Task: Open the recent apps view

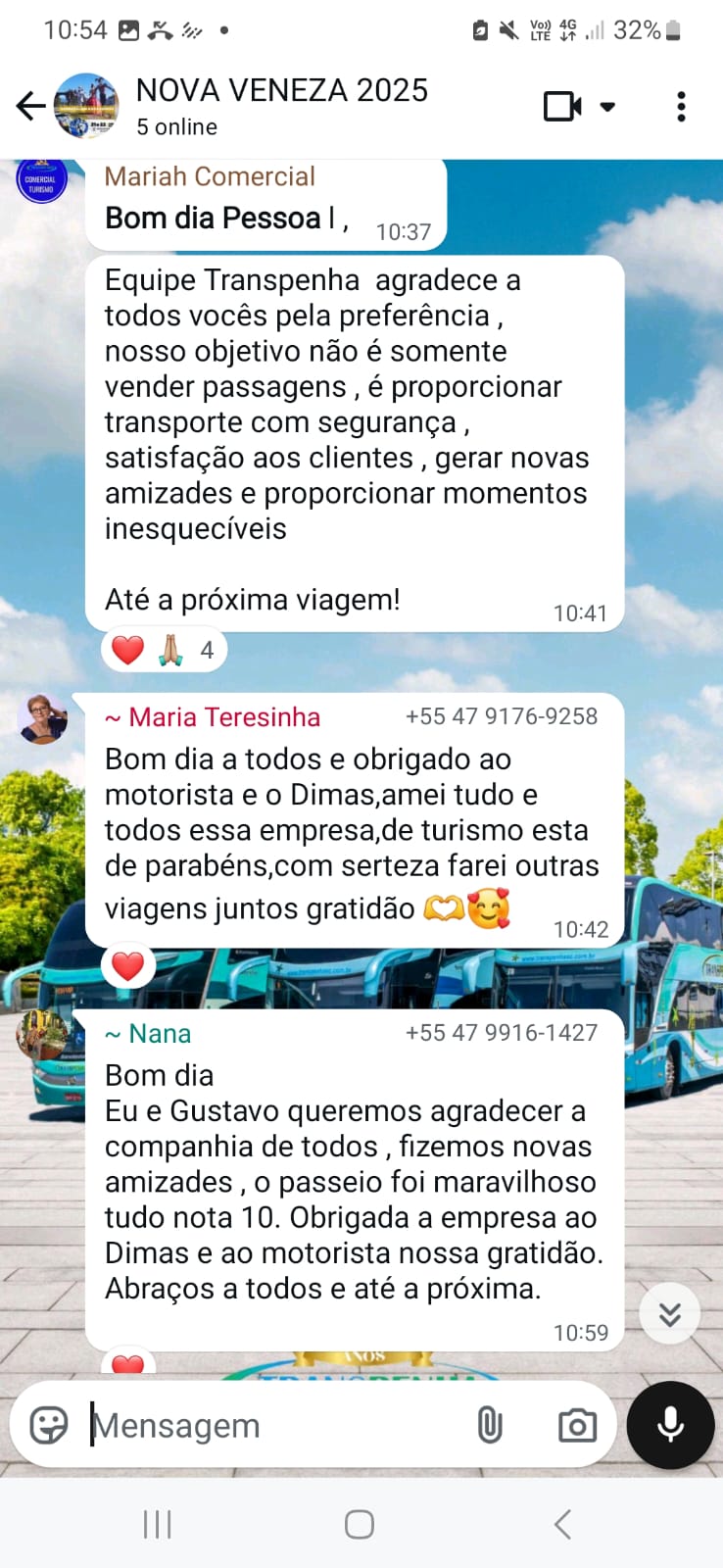Action: click(x=157, y=1524)
